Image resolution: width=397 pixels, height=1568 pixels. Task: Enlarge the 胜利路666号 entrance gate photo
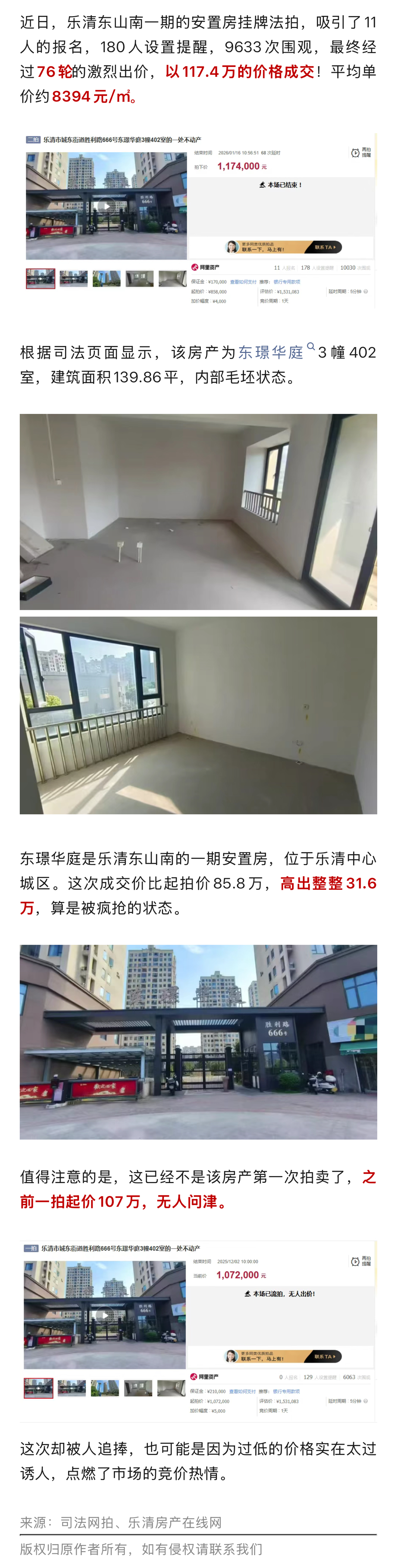coord(198,1041)
